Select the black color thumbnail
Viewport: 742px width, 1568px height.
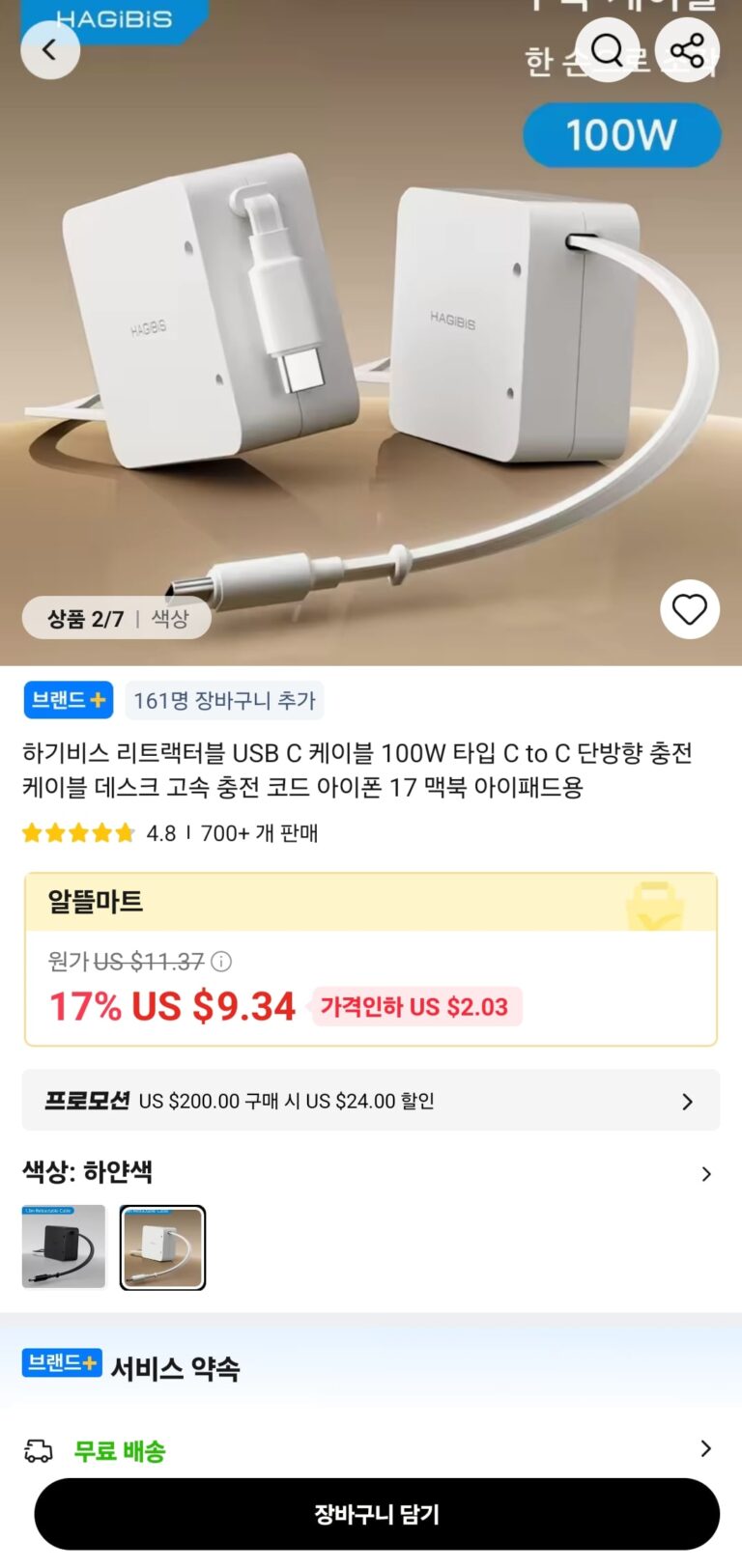click(x=64, y=1246)
